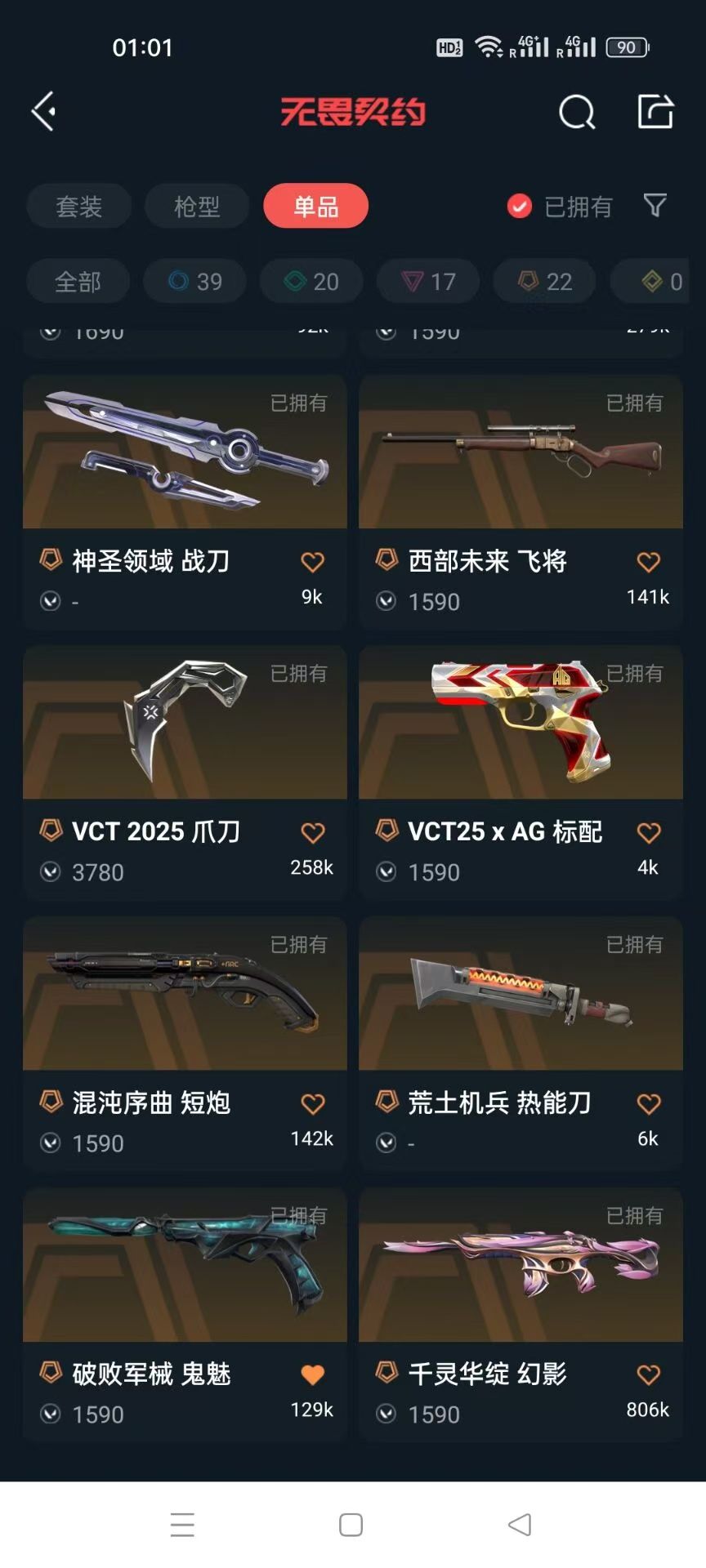Open the 西部未来 飞将 skin card
This screenshot has width=706, height=1568.
click(521, 502)
